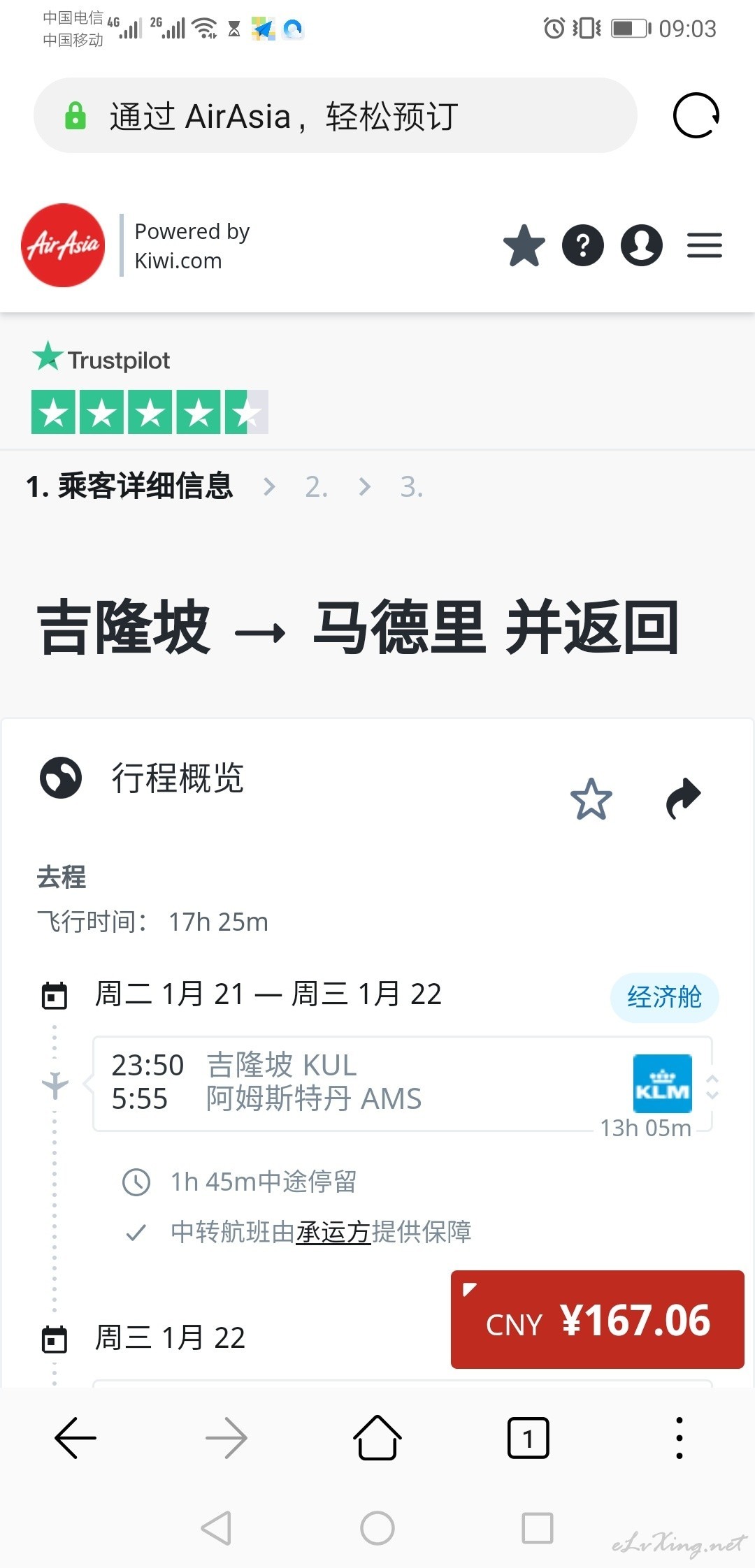
Task: Share the trip overview
Action: coord(684,798)
